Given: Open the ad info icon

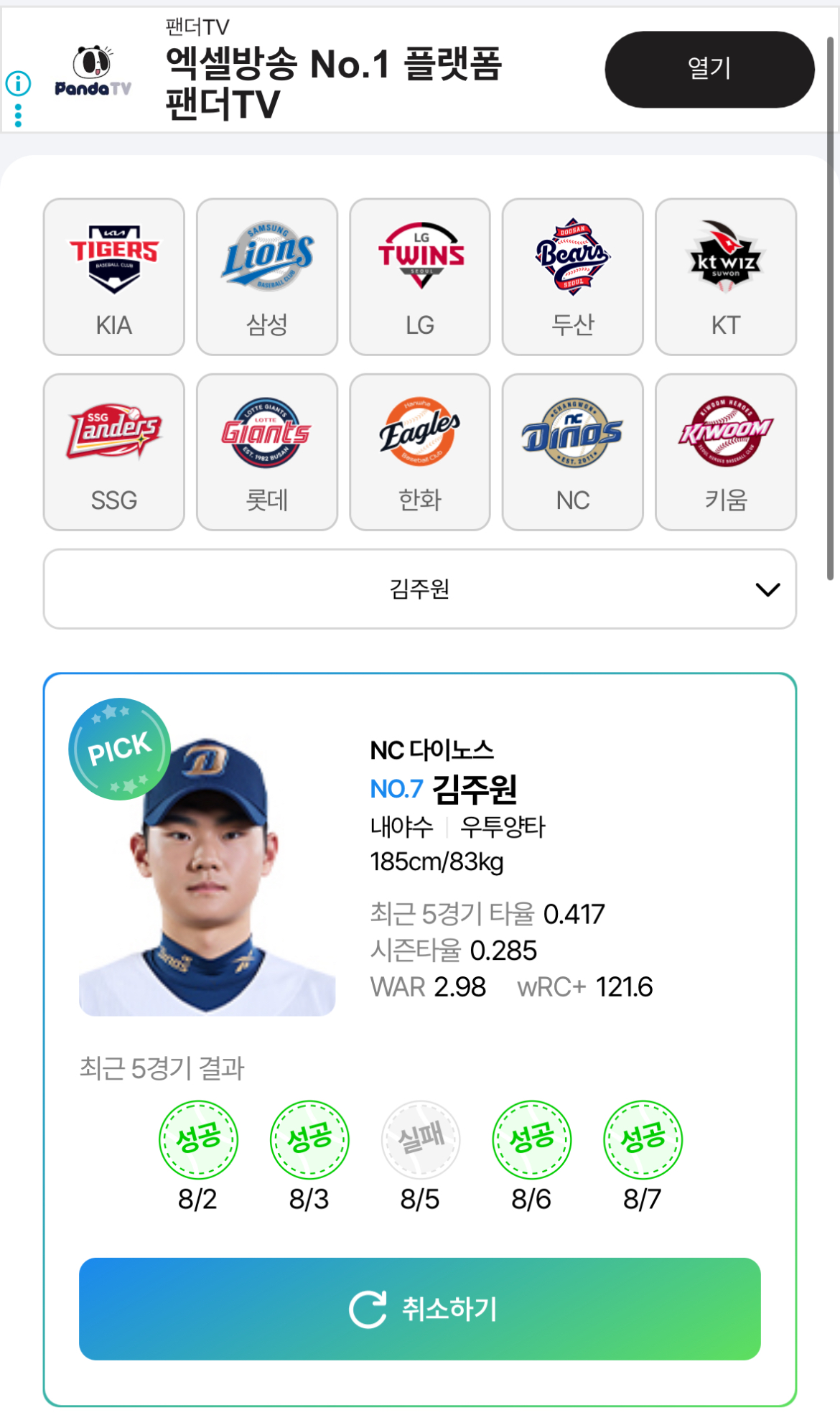Looking at the screenshot, I should 19,84.
